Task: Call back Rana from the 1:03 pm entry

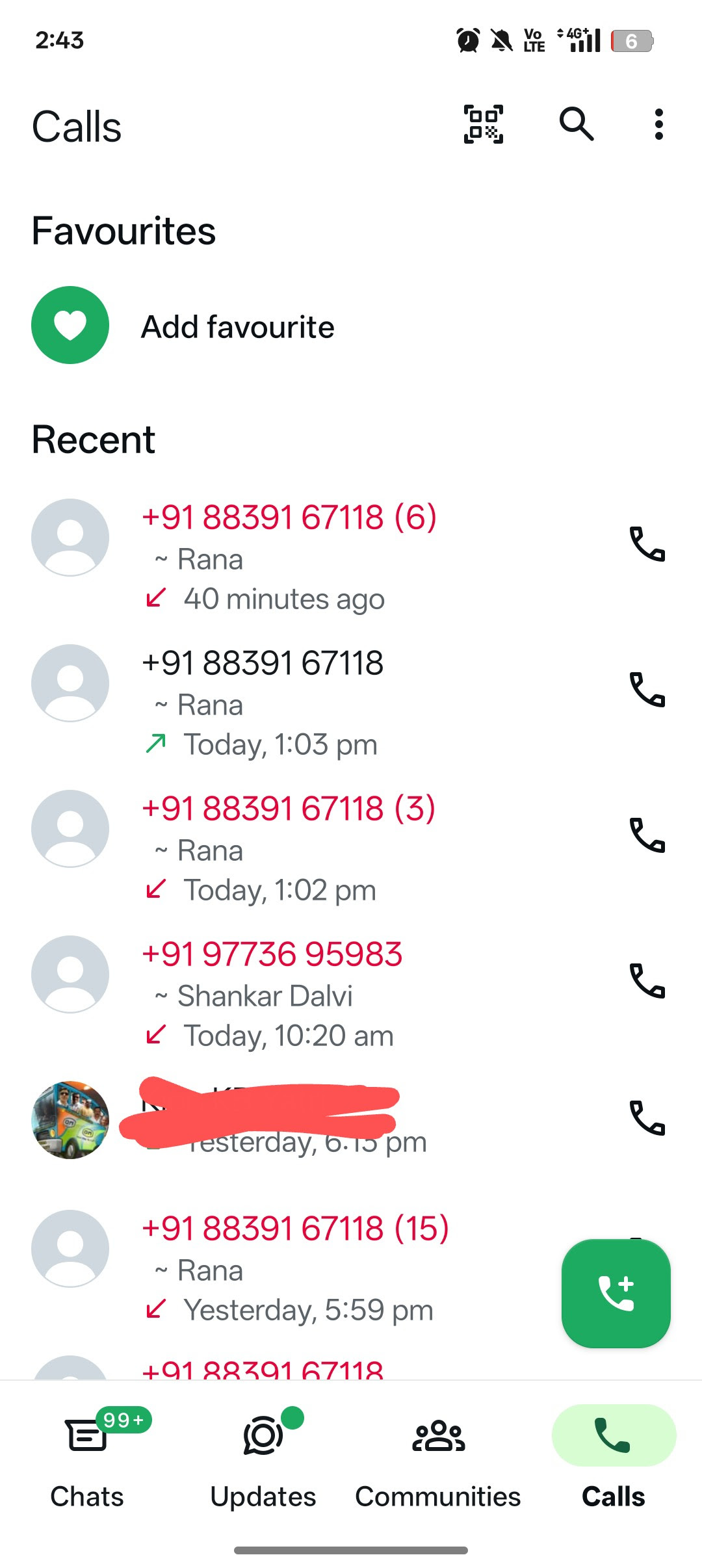Action: coord(647,689)
